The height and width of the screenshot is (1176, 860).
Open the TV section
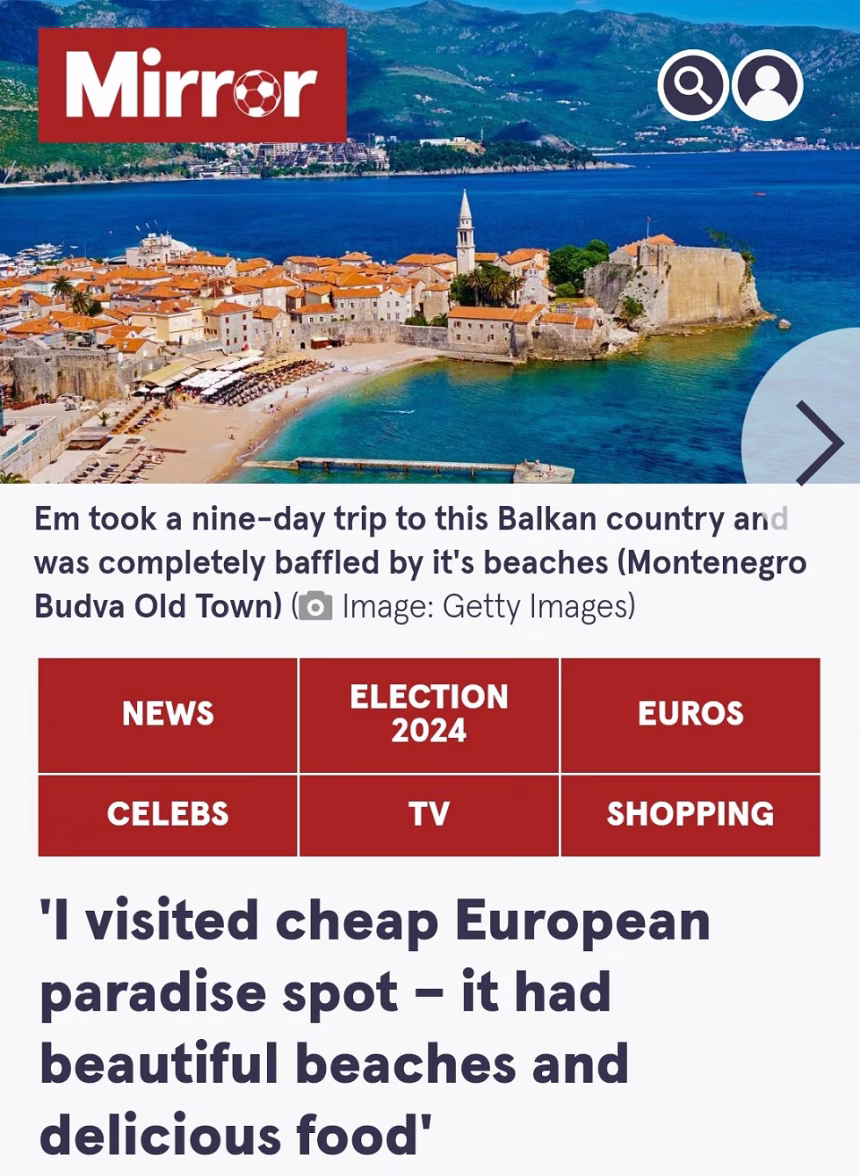coord(428,815)
